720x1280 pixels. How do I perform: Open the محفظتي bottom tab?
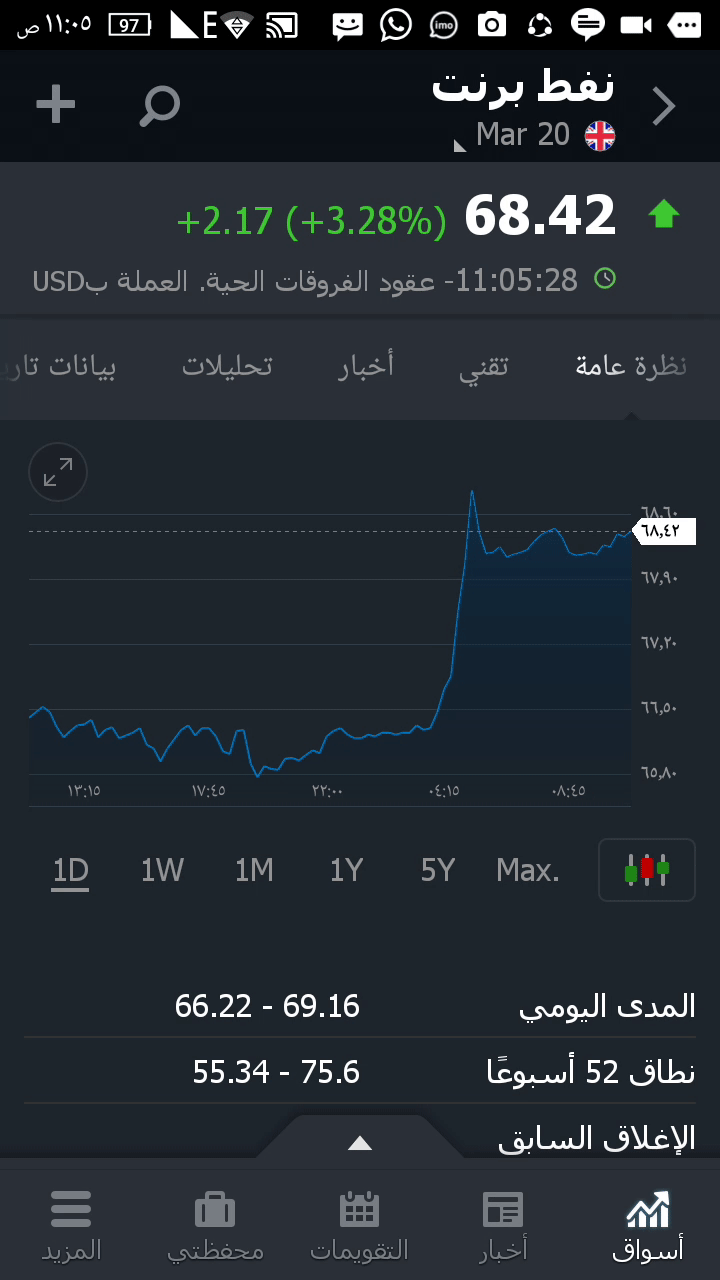[x=215, y=1225]
